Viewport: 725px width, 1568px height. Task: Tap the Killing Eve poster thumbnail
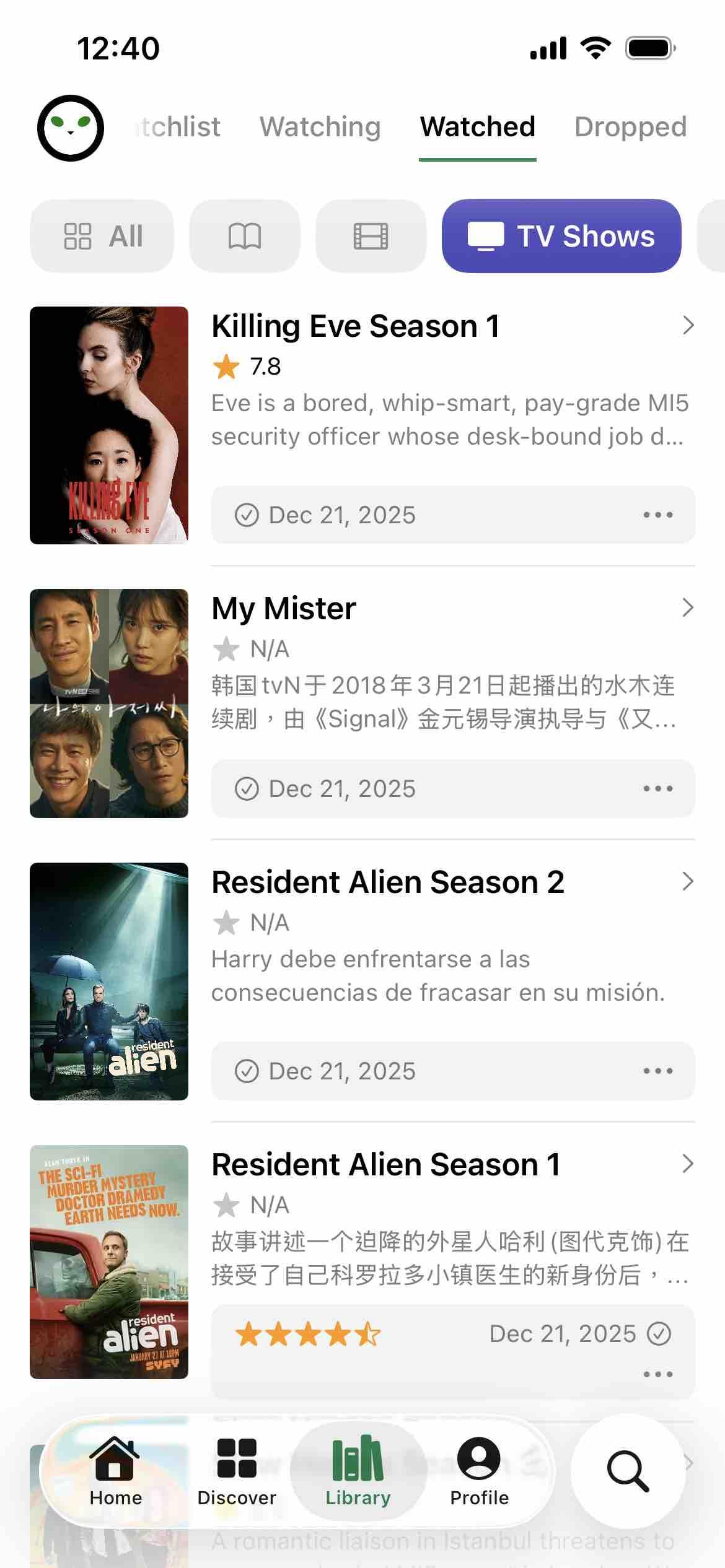109,425
